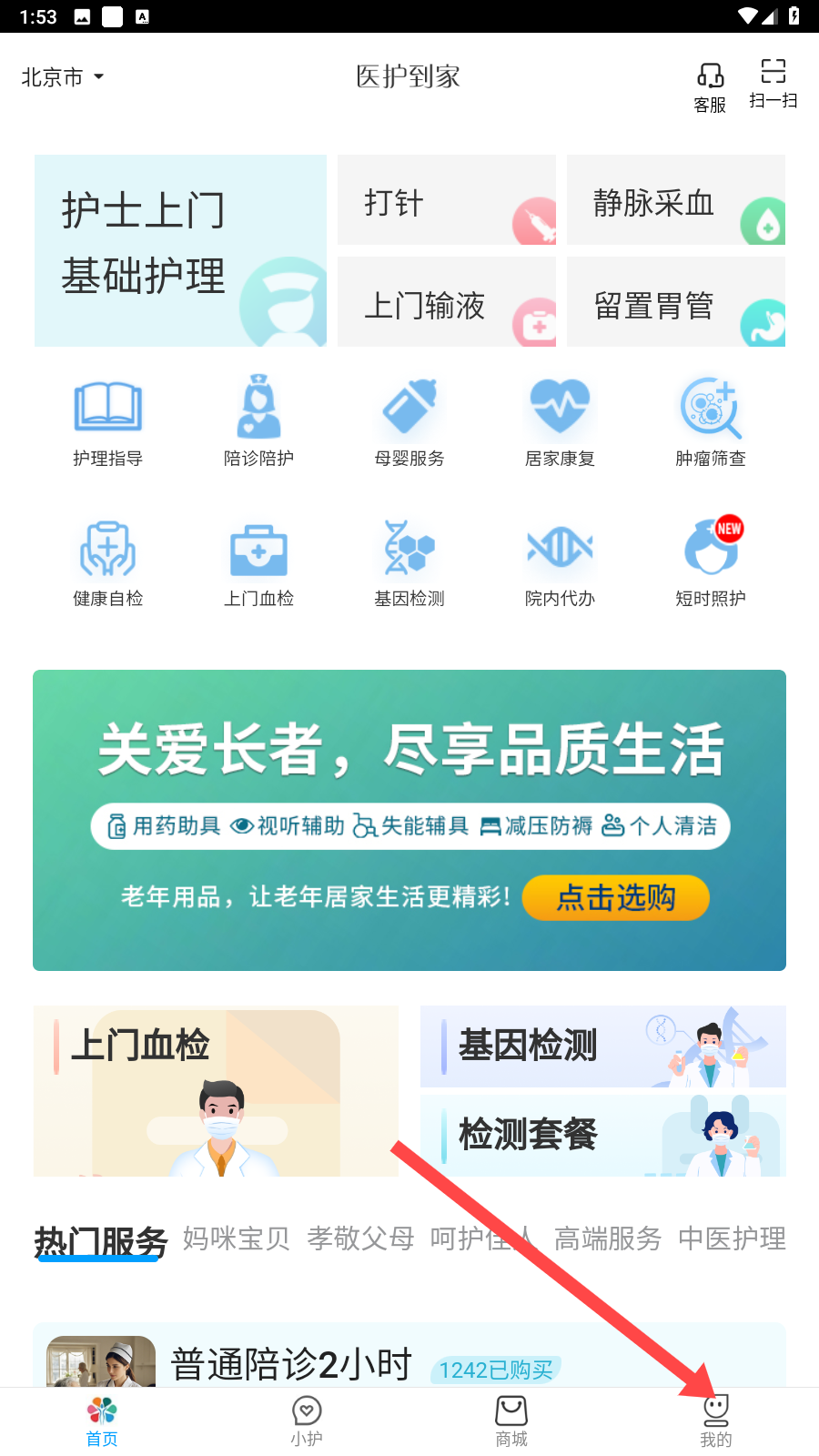This screenshot has width=819, height=1456.
Task: Tap the 点击选购 button on banner
Action: [x=615, y=898]
